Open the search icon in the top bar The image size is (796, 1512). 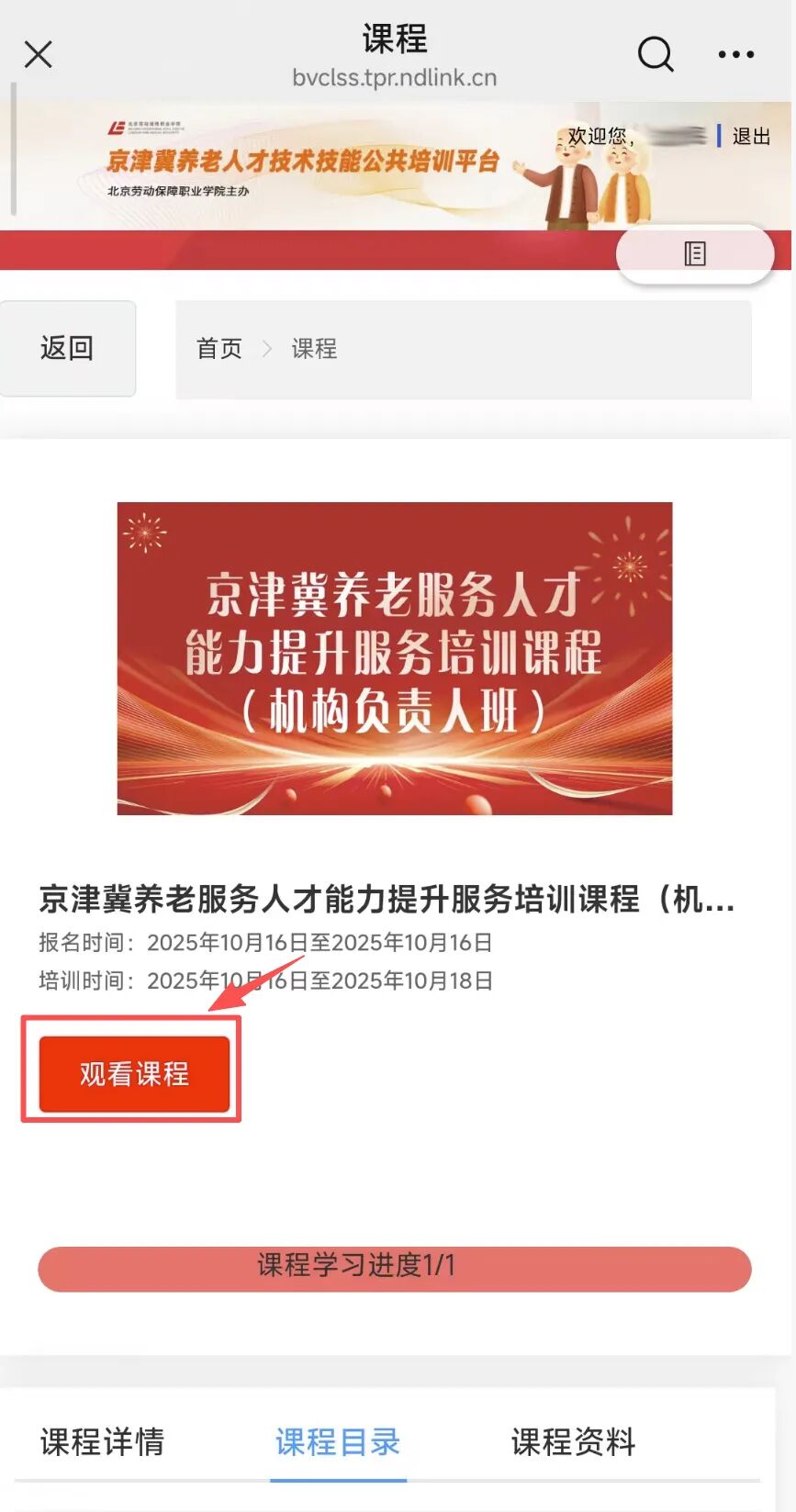point(656,54)
